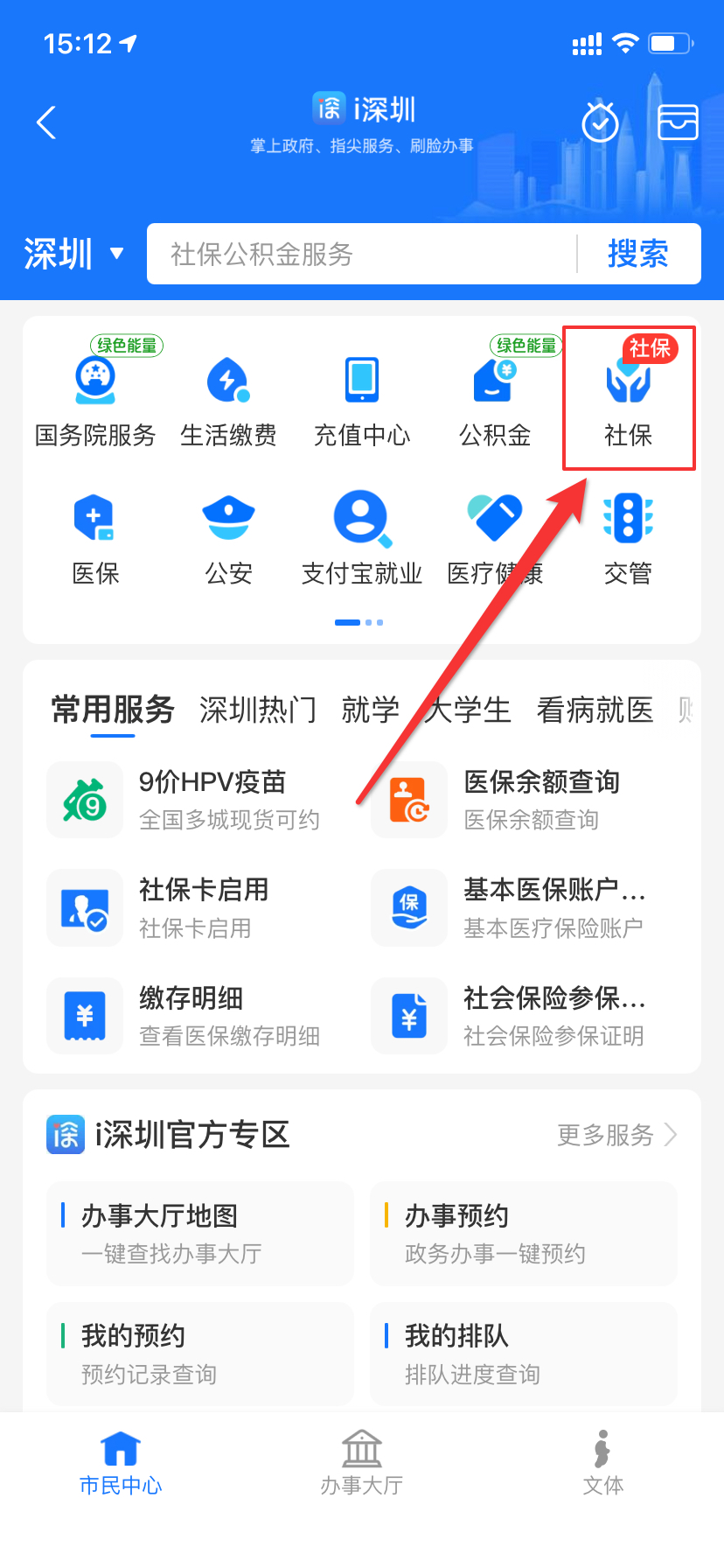The width and height of the screenshot is (724, 1568).
Task: Open the 交管 traffic management icon
Action: click(x=628, y=536)
